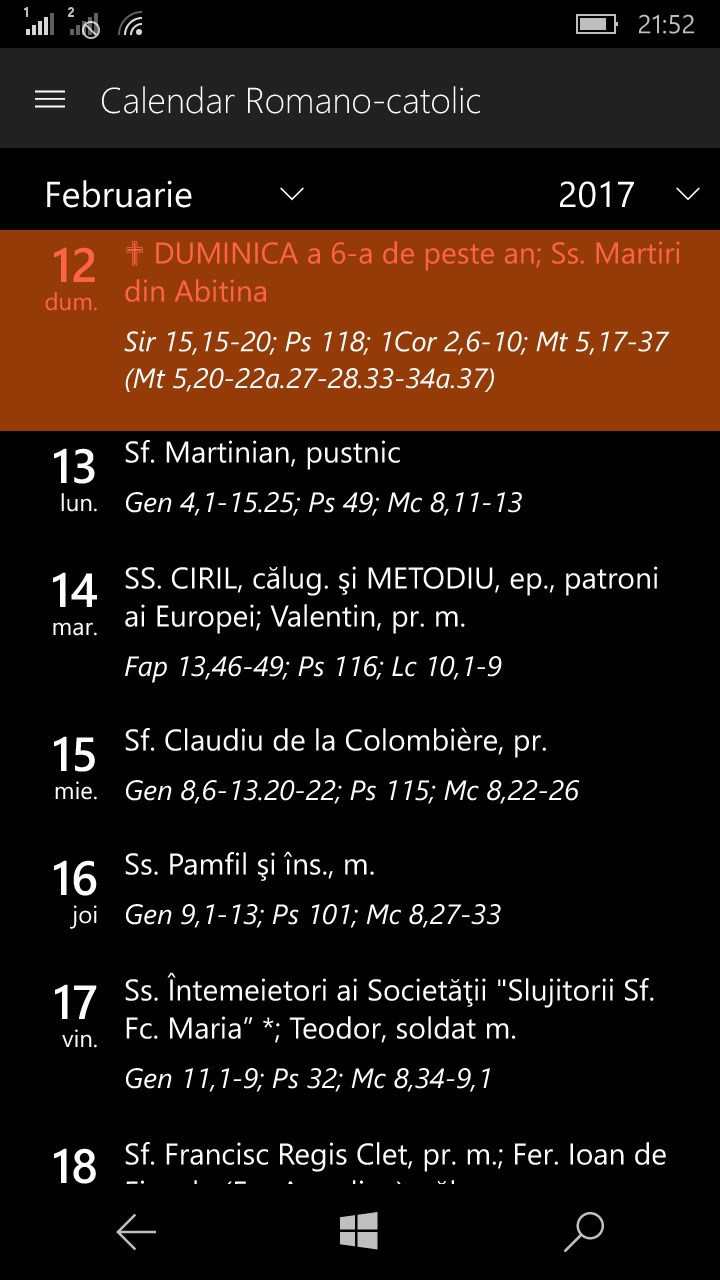Select the SS. Ciril şi Metodiu day
The height and width of the screenshot is (1280, 720).
(x=360, y=622)
